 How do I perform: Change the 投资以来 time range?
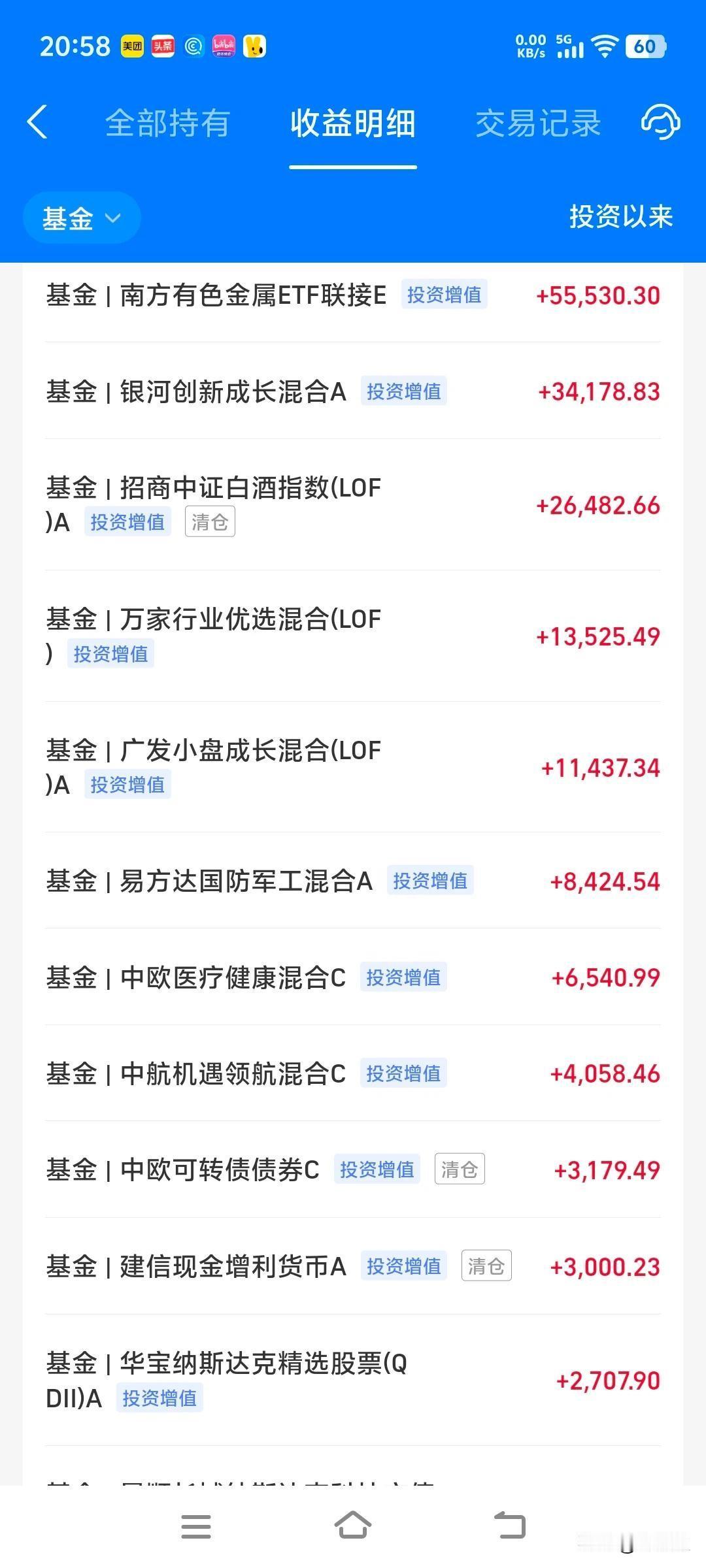point(621,216)
